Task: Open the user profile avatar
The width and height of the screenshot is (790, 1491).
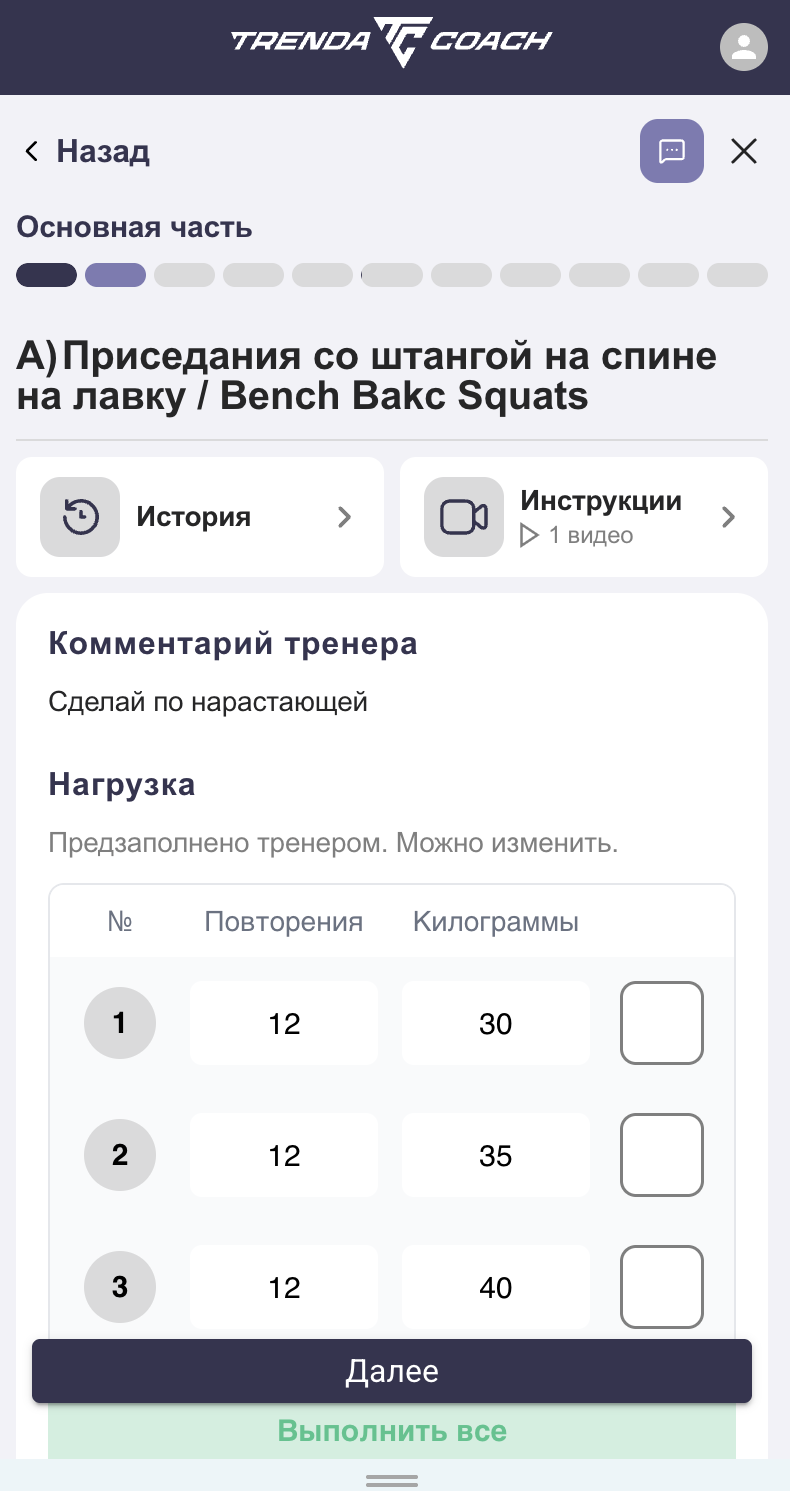Action: pos(743,46)
